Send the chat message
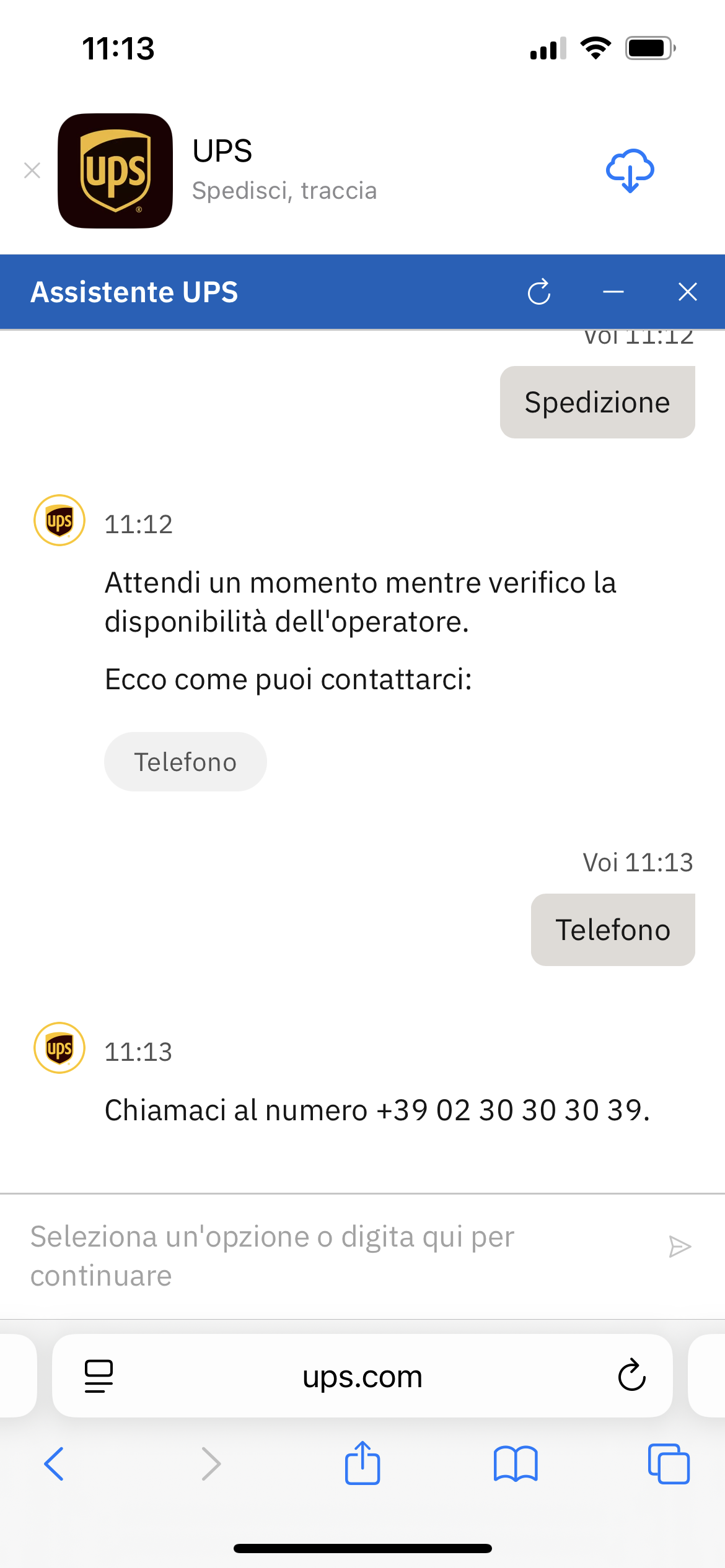Viewport: 725px width, 1568px height. [680, 1247]
